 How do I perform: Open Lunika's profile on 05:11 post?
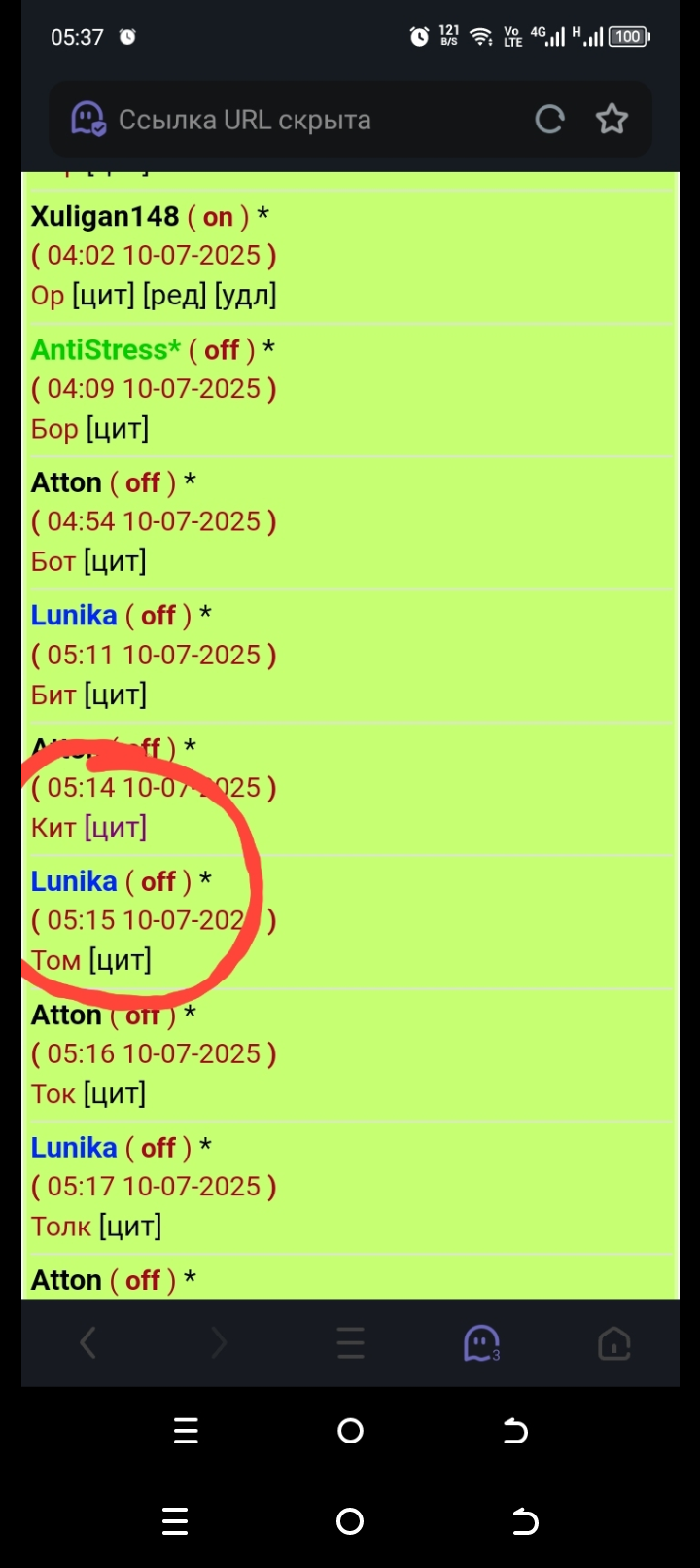[74, 615]
